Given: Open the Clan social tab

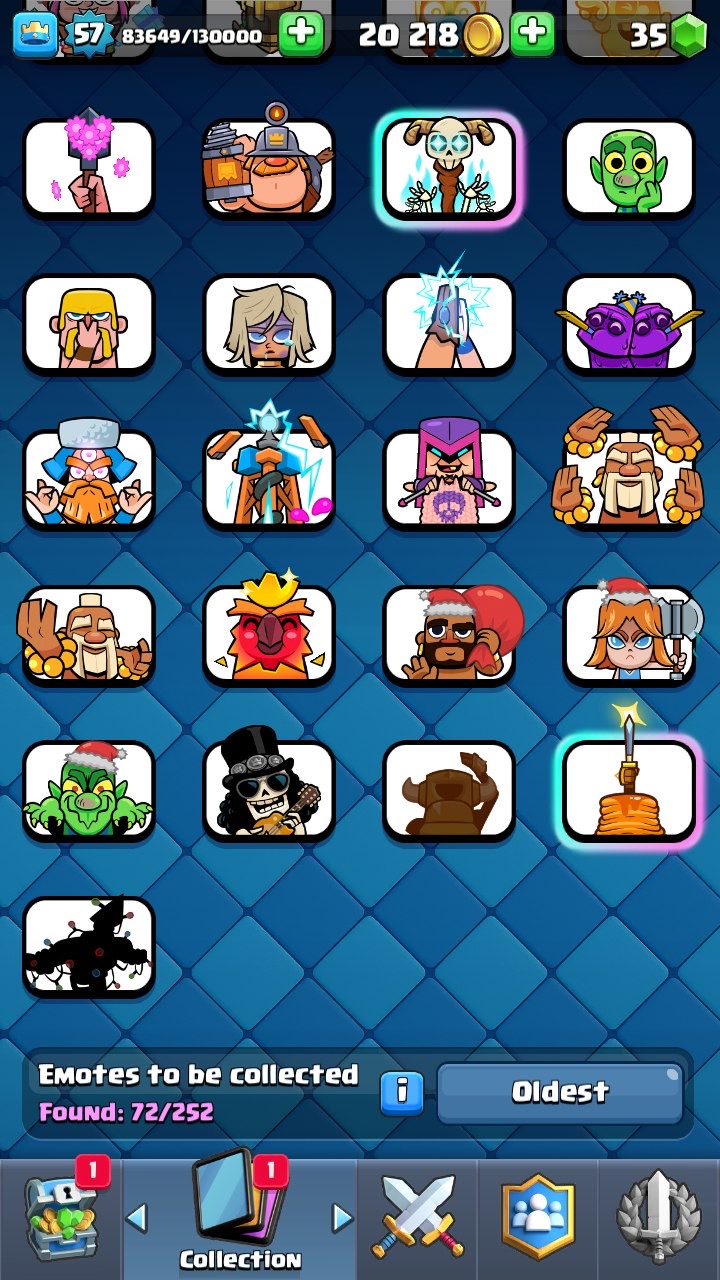Looking at the screenshot, I should (x=539, y=1219).
